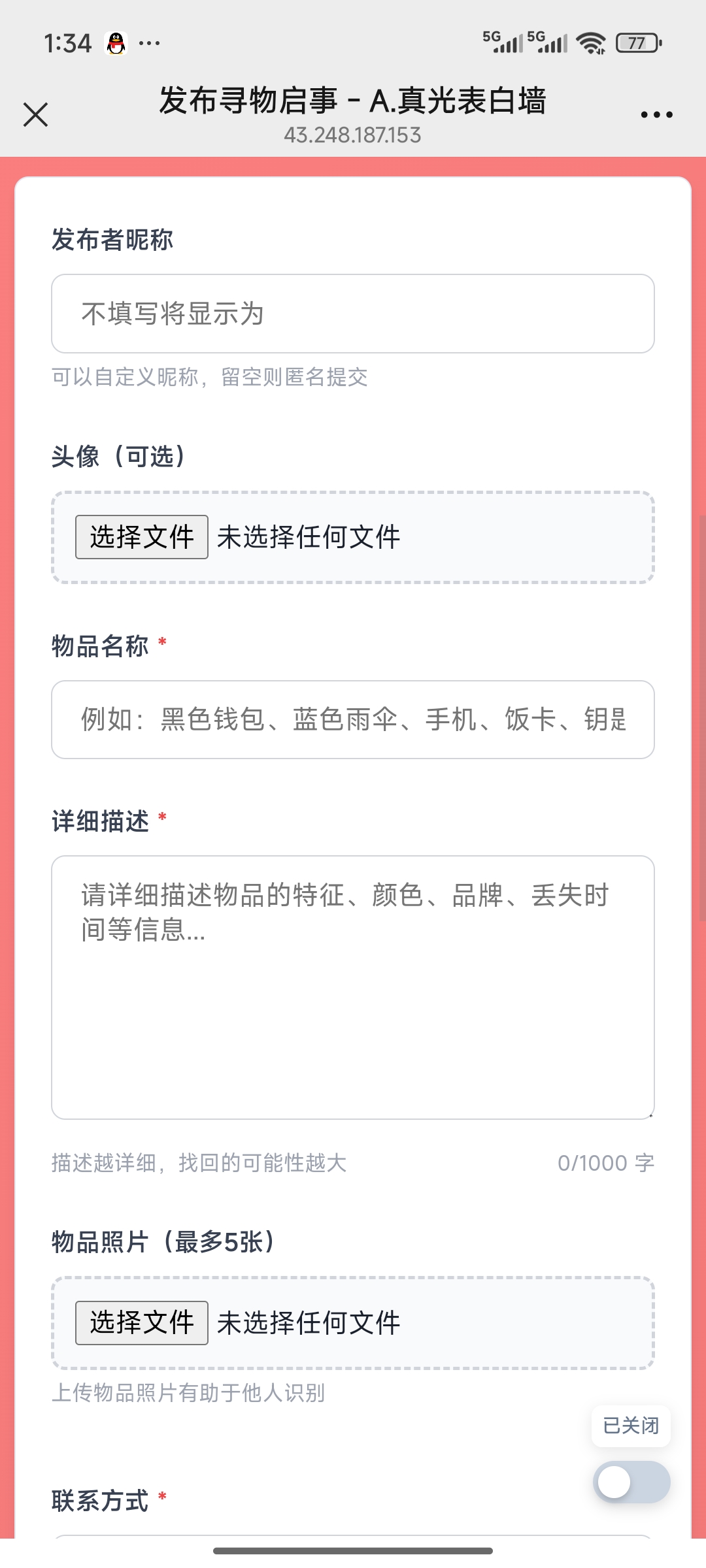706x1568 pixels.
Task: Click the 物品名称 item name field
Action: tap(352, 720)
